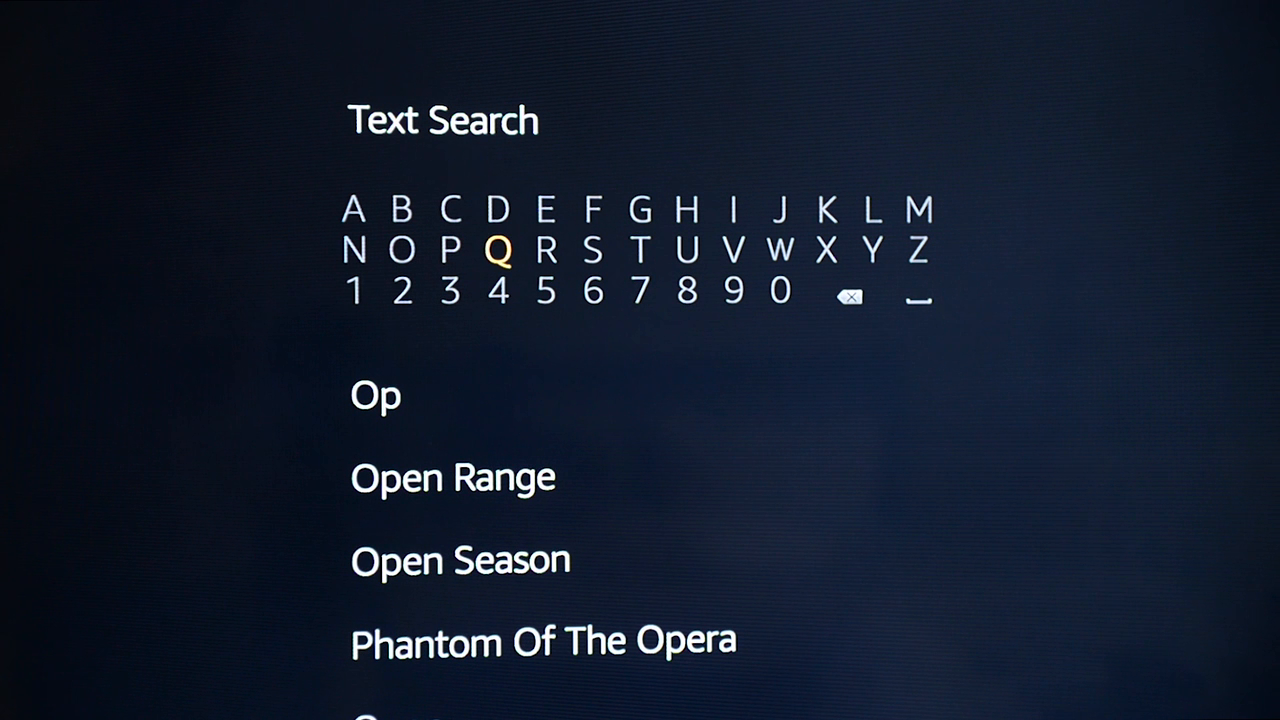Tap the backspace key
The height and width of the screenshot is (720, 1280).
pyautogui.click(x=849, y=296)
